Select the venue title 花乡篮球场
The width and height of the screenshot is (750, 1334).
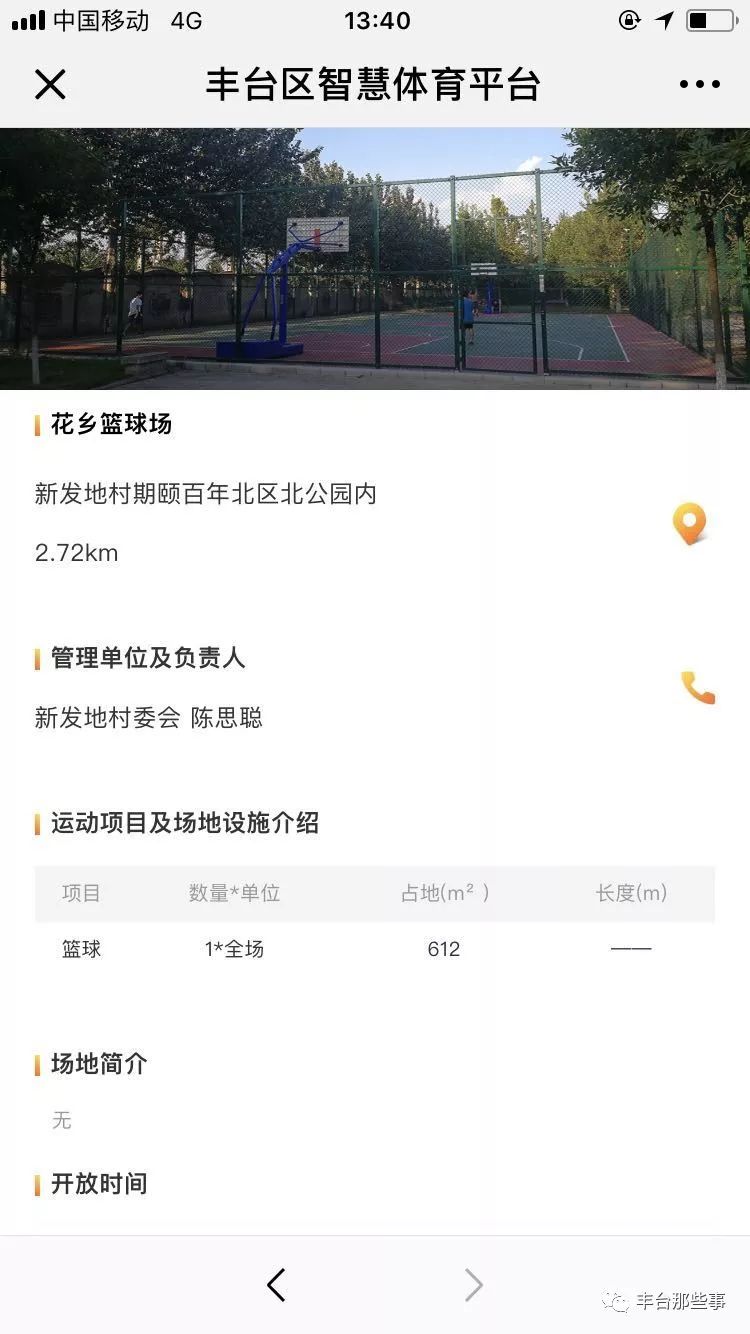coord(112,424)
